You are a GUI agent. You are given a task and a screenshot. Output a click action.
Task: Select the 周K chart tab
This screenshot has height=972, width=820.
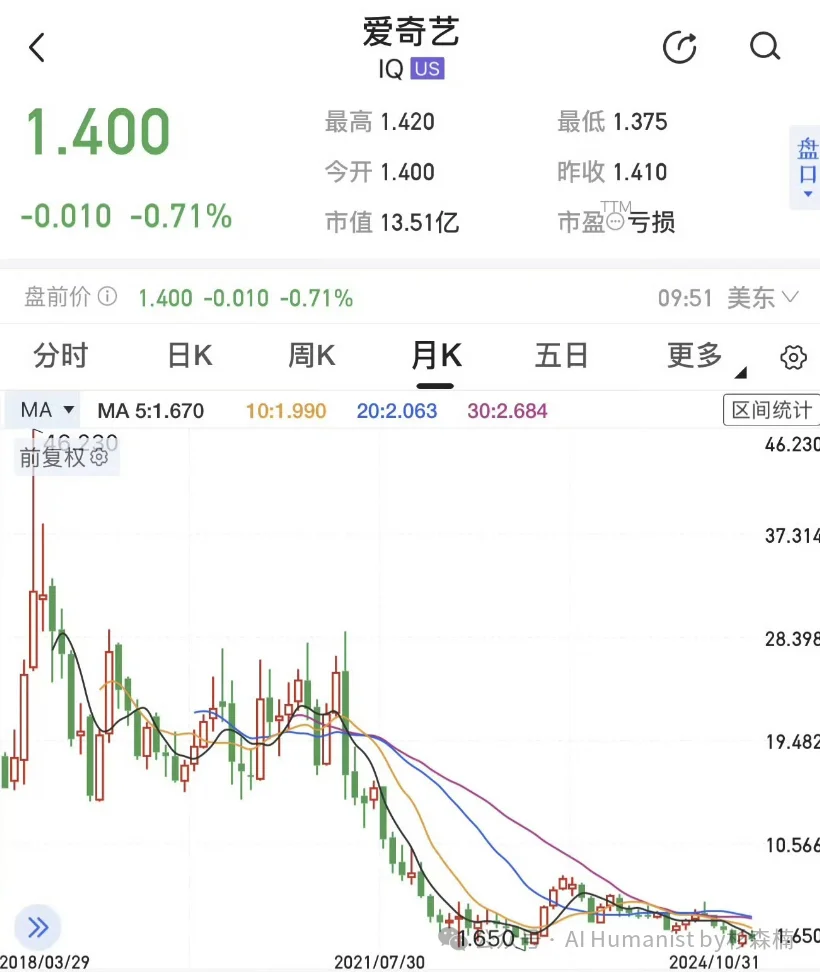(312, 356)
